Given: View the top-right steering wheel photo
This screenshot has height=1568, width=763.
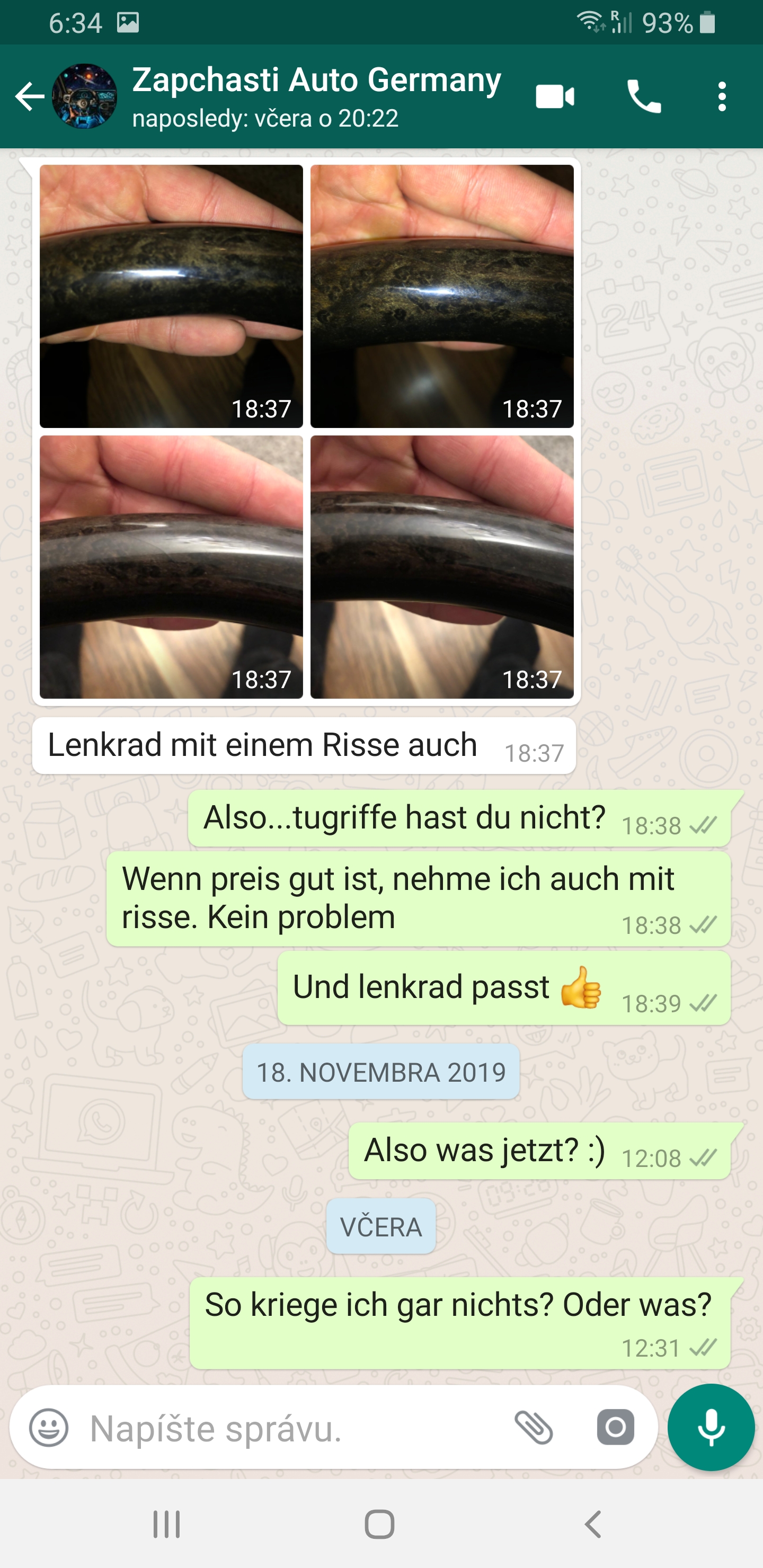Looking at the screenshot, I should coord(441,296).
